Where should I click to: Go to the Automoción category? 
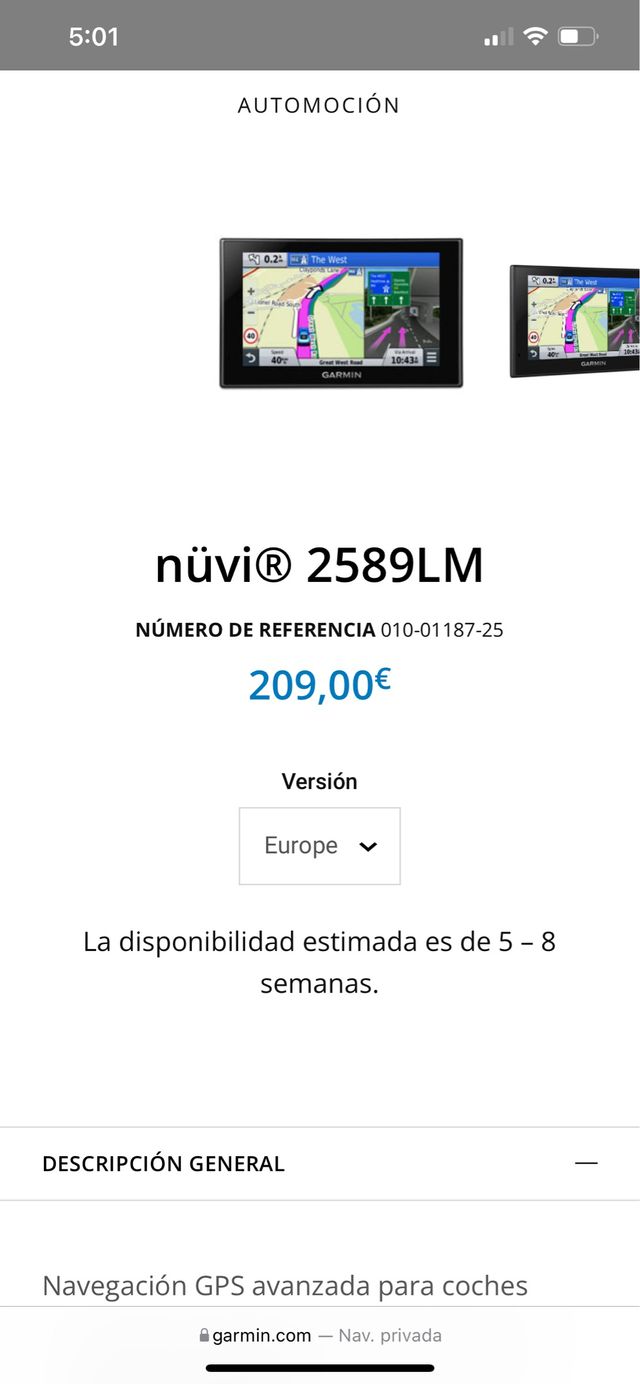(319, 105)
